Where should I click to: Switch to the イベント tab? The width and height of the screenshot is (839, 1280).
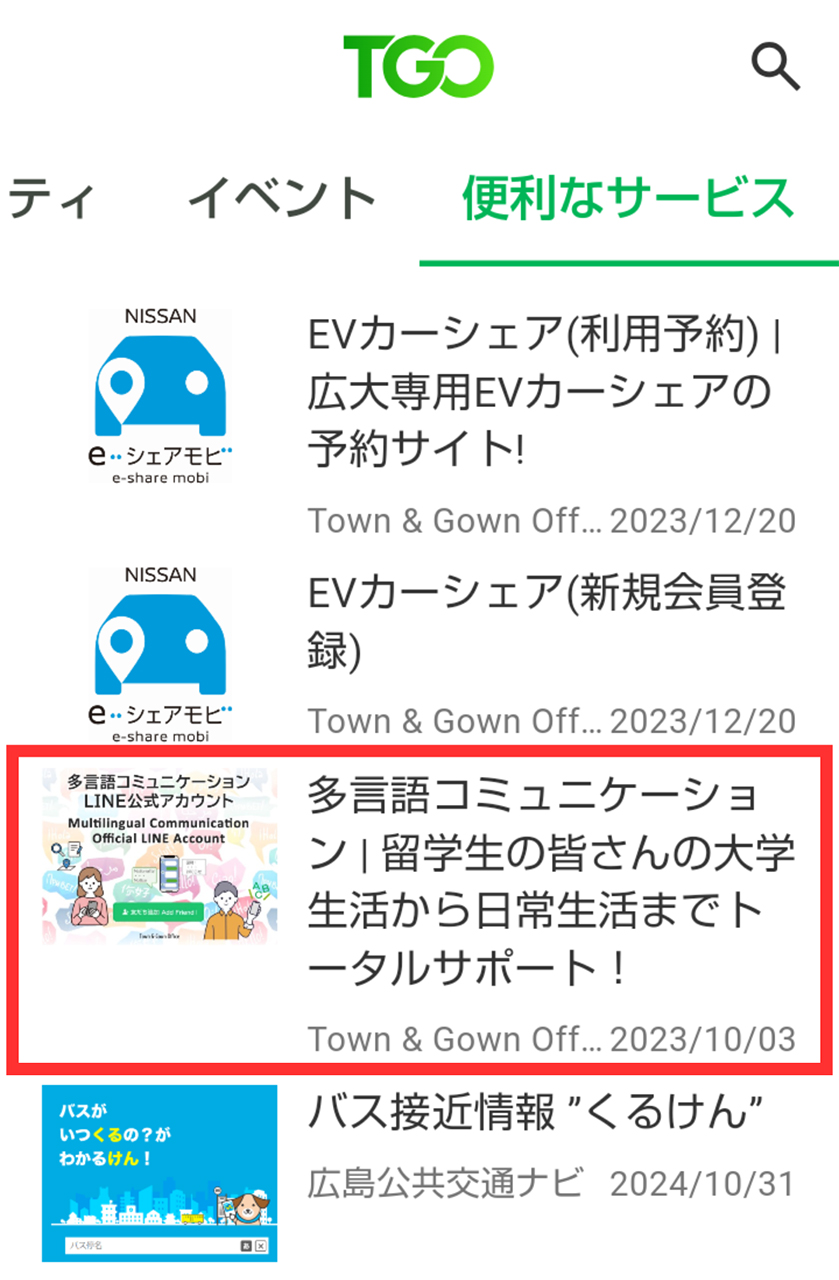click(x=283, y=199)
